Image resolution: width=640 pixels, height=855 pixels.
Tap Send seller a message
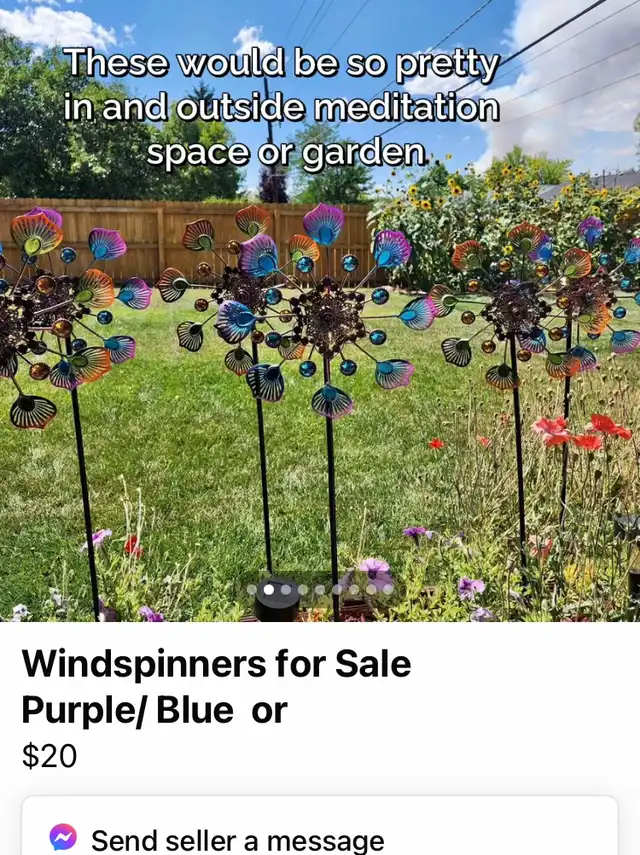237,839
